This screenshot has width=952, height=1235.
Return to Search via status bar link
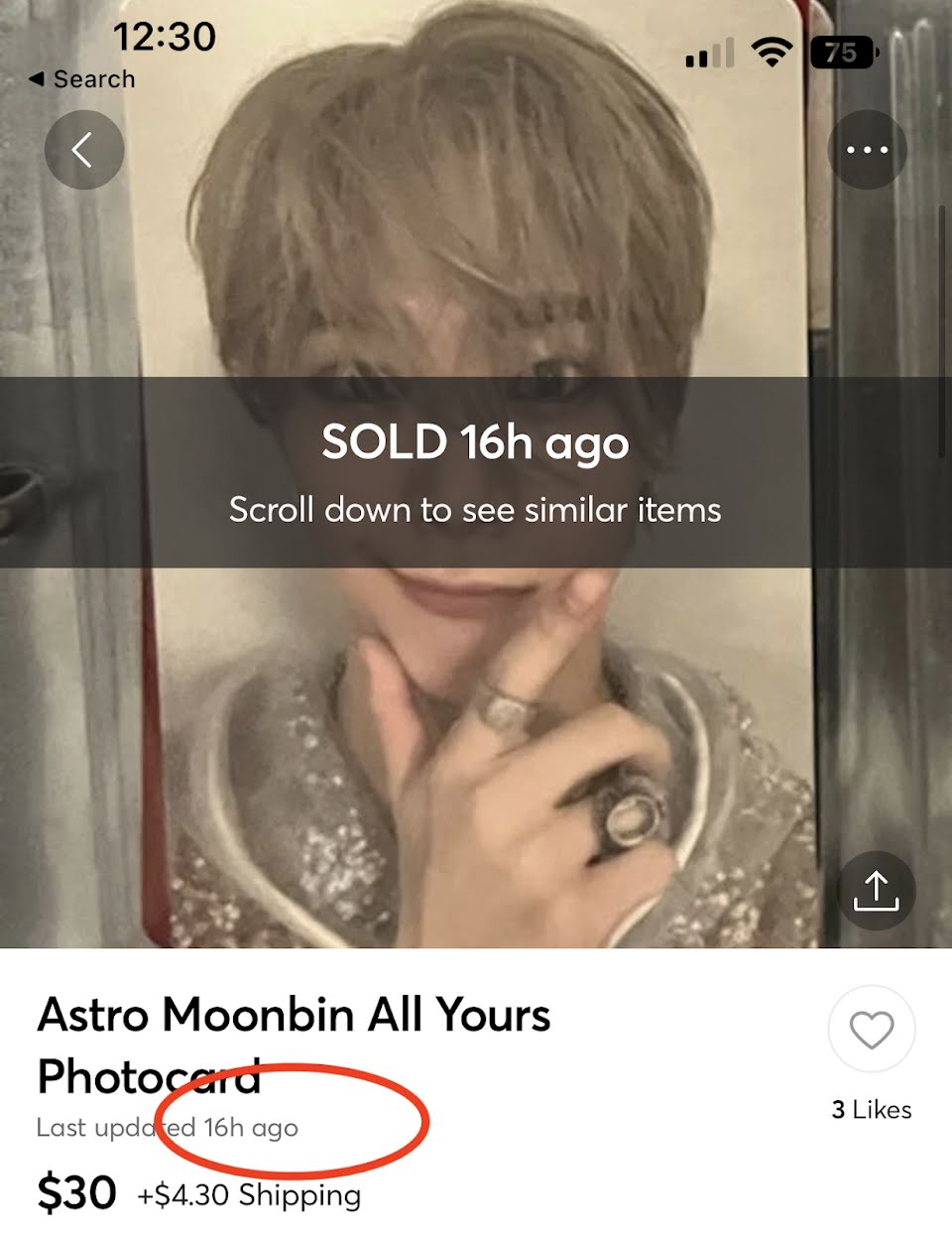pyautogui.click(x=81, y=79)
